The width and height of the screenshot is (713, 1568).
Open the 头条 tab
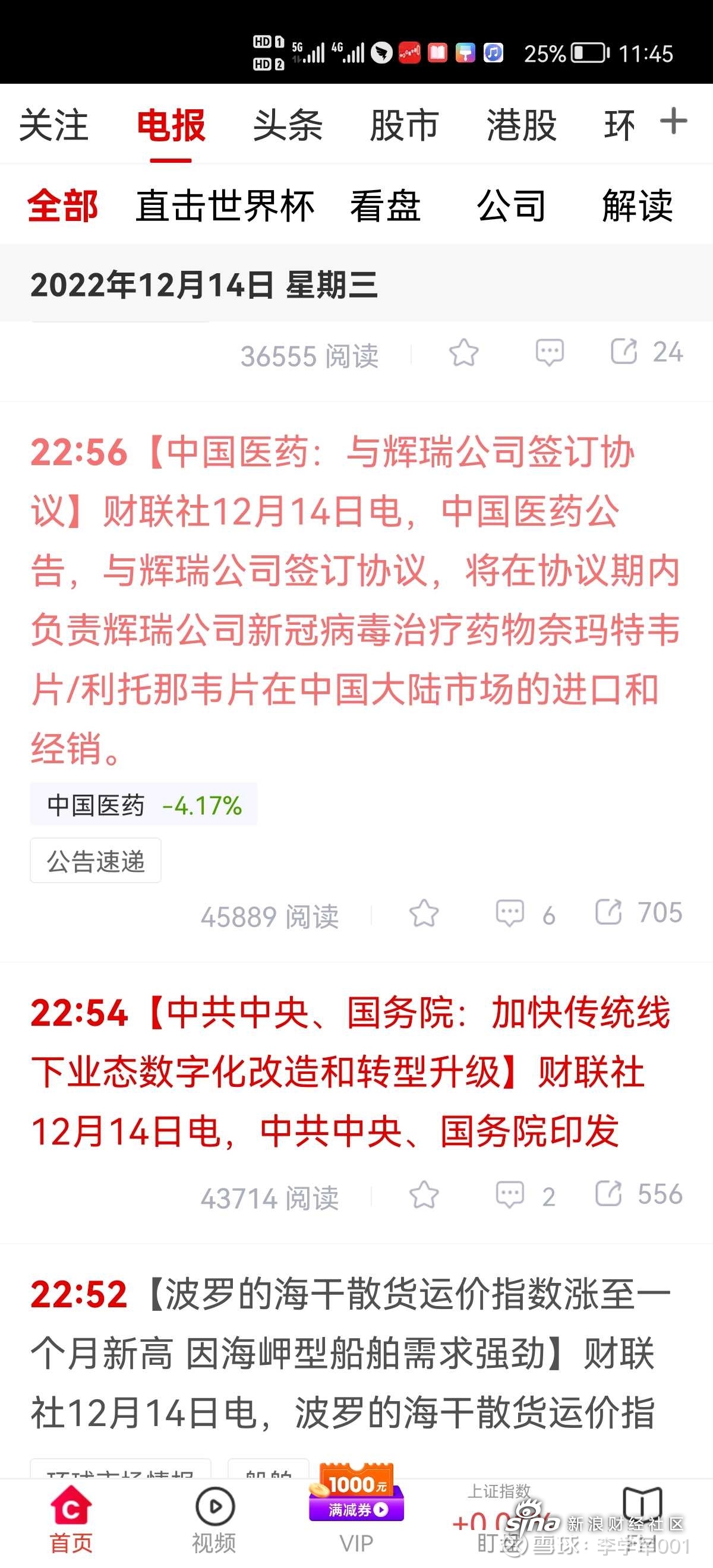click(x=288, y=125)
